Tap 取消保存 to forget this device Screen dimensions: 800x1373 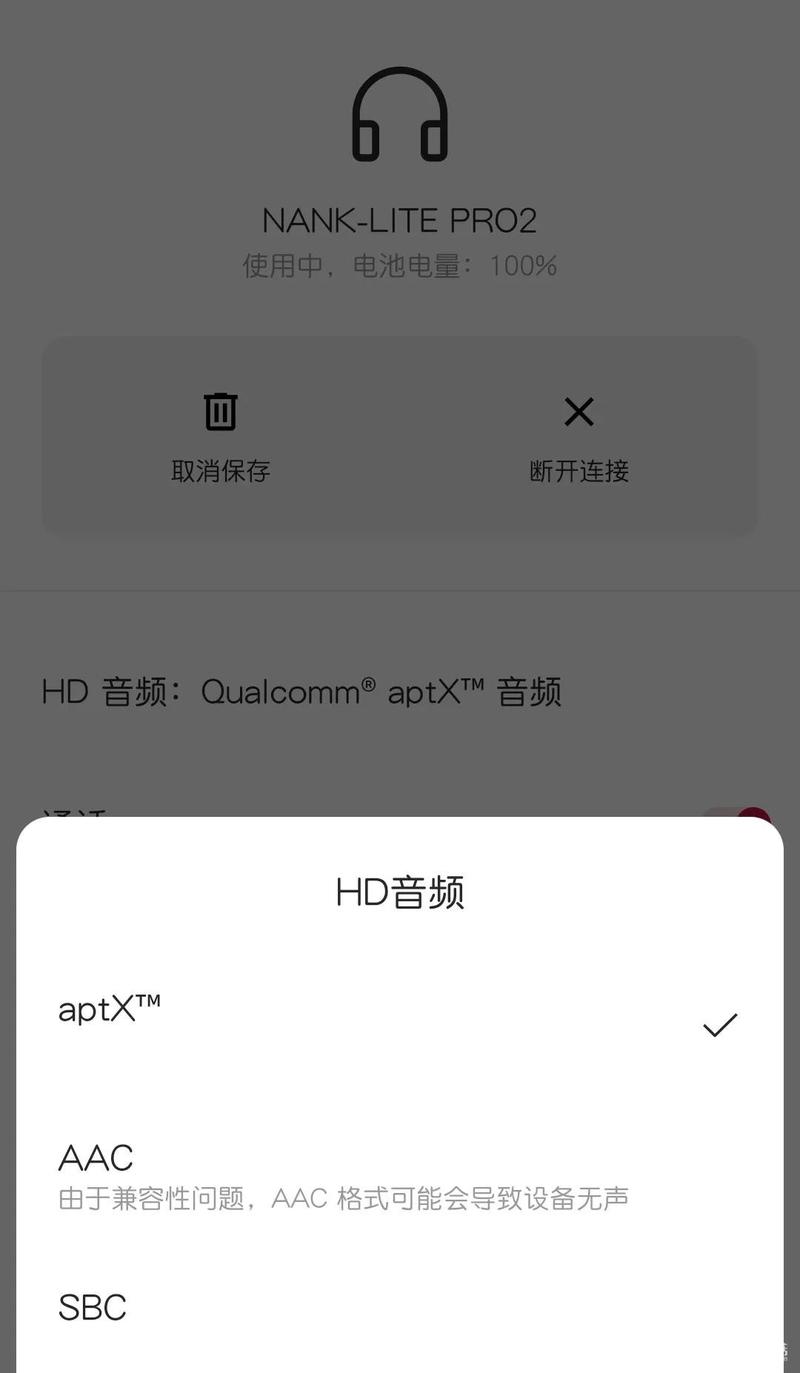click(x=221, y=438)
